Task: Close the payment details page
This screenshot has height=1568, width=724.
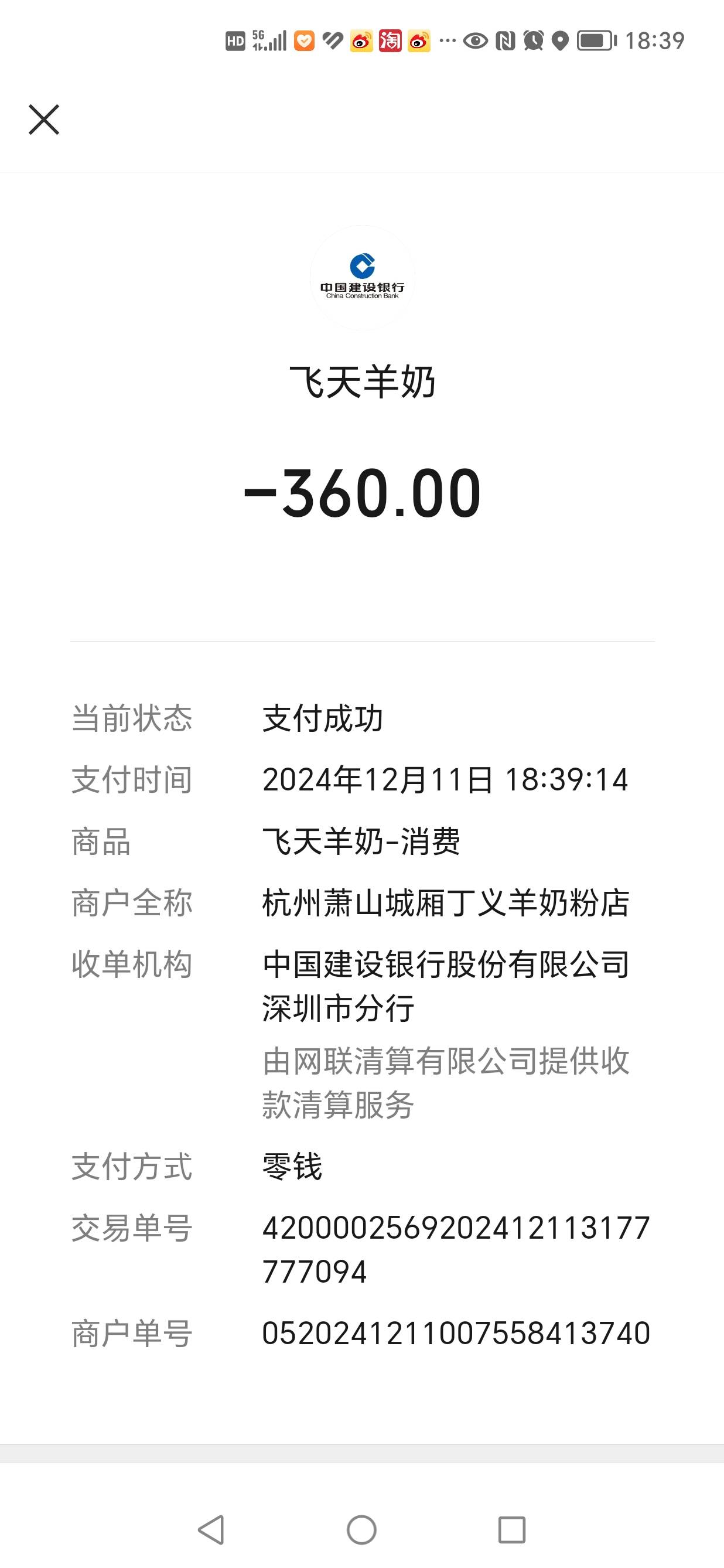Action: tap(44, 120)
